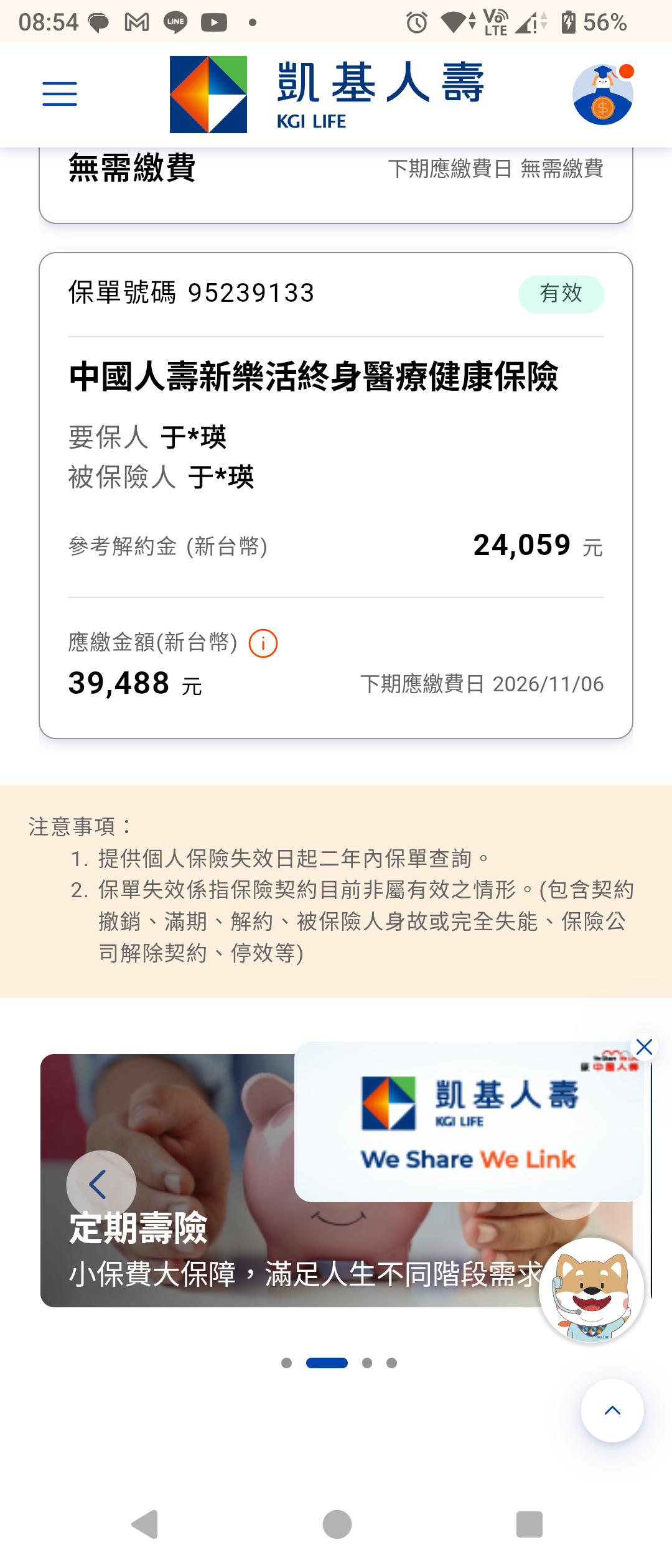
Task: Open the Shiba customer service chatbot
Action: pos(591,1289)
